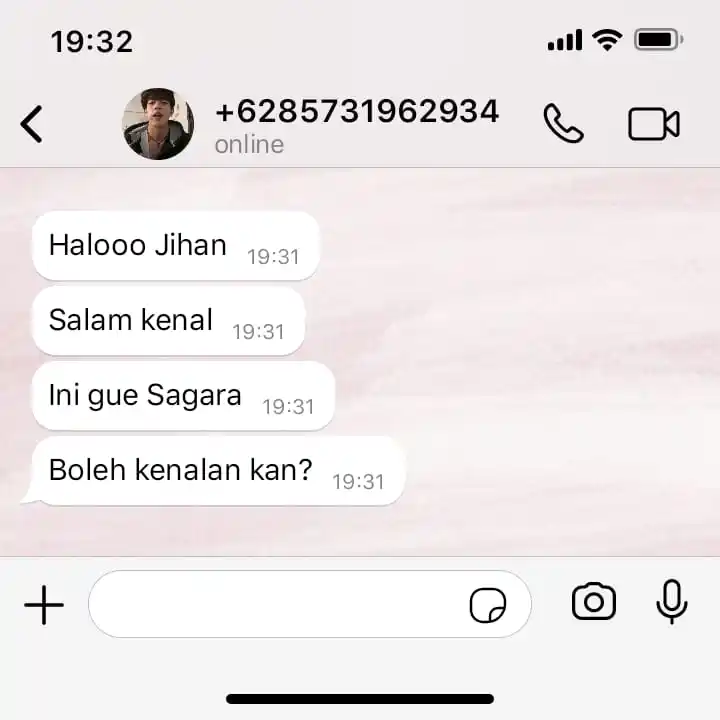Open the contact profile photo
The image size is (720, 720).
point(158,125)
